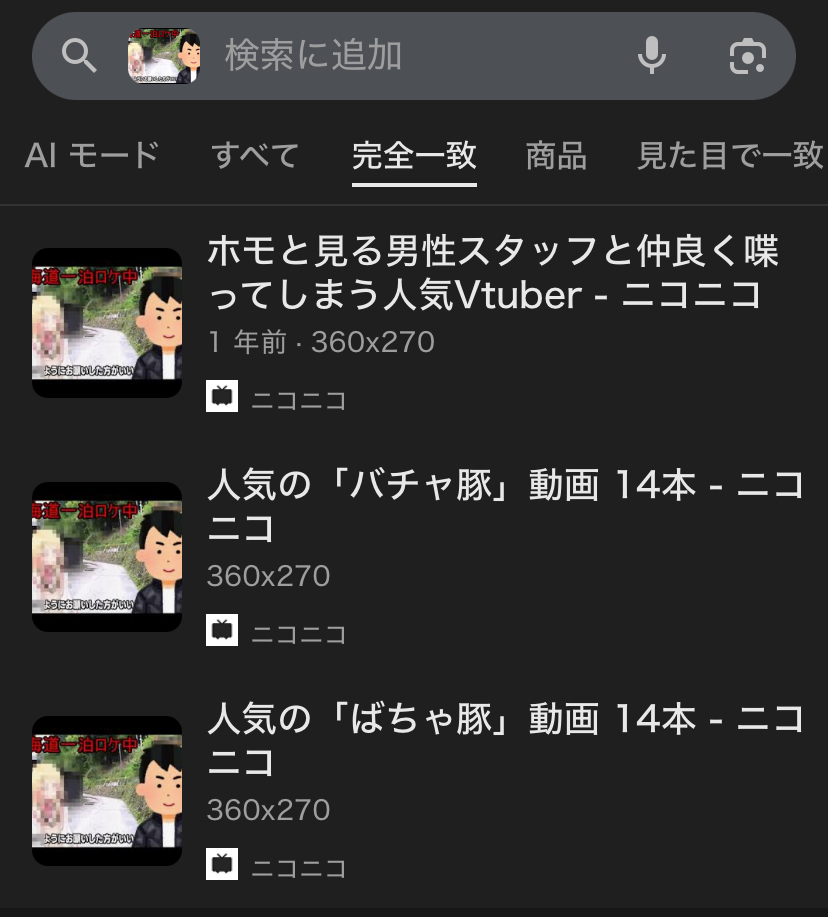Switch to the 見た目で一致 tab
Viewport: 828px width, 917px height.
pyautogui.click(x=730, y=155)
